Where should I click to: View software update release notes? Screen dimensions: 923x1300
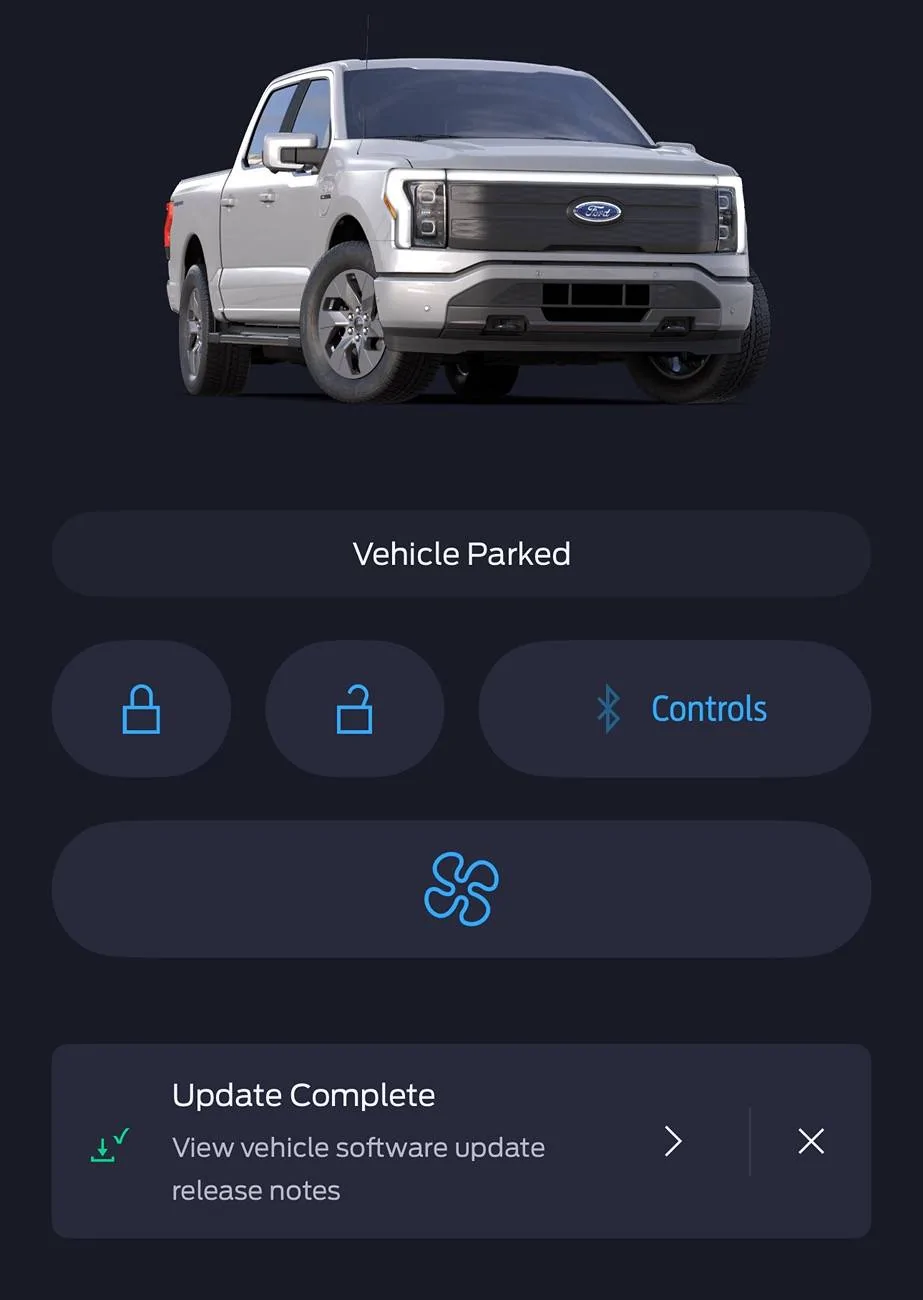tap(673, 1141)
